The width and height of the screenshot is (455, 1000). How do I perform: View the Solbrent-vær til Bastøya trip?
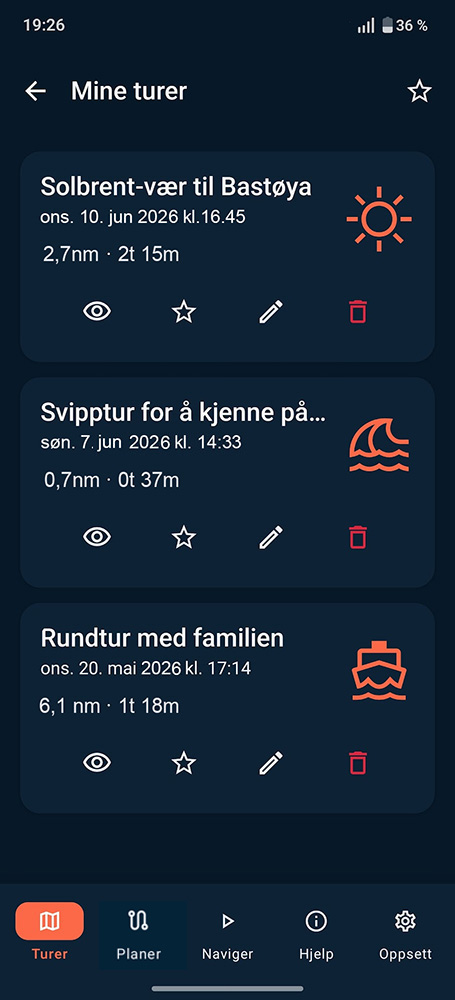click(x=97, y=312)
